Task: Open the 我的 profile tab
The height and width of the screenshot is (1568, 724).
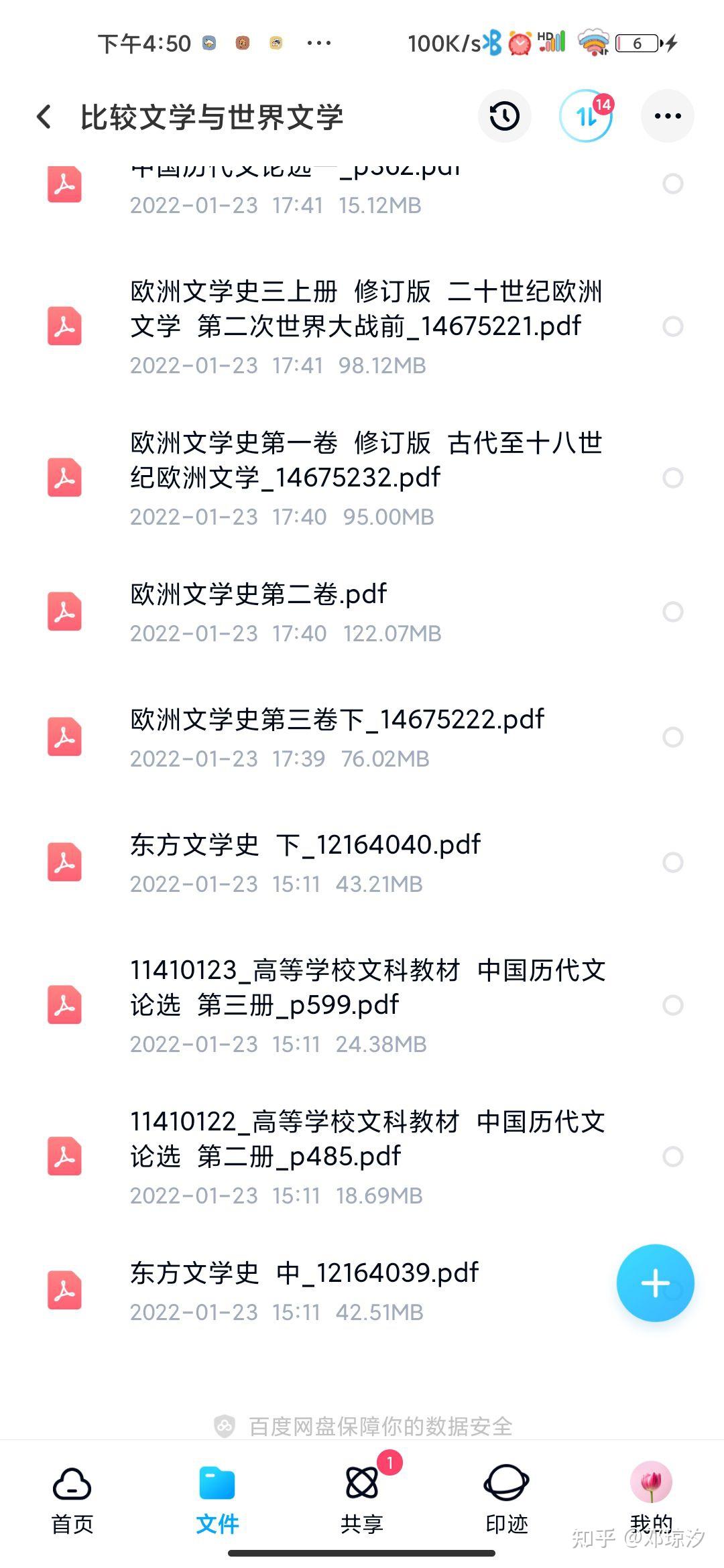Action: point(652,1500)
